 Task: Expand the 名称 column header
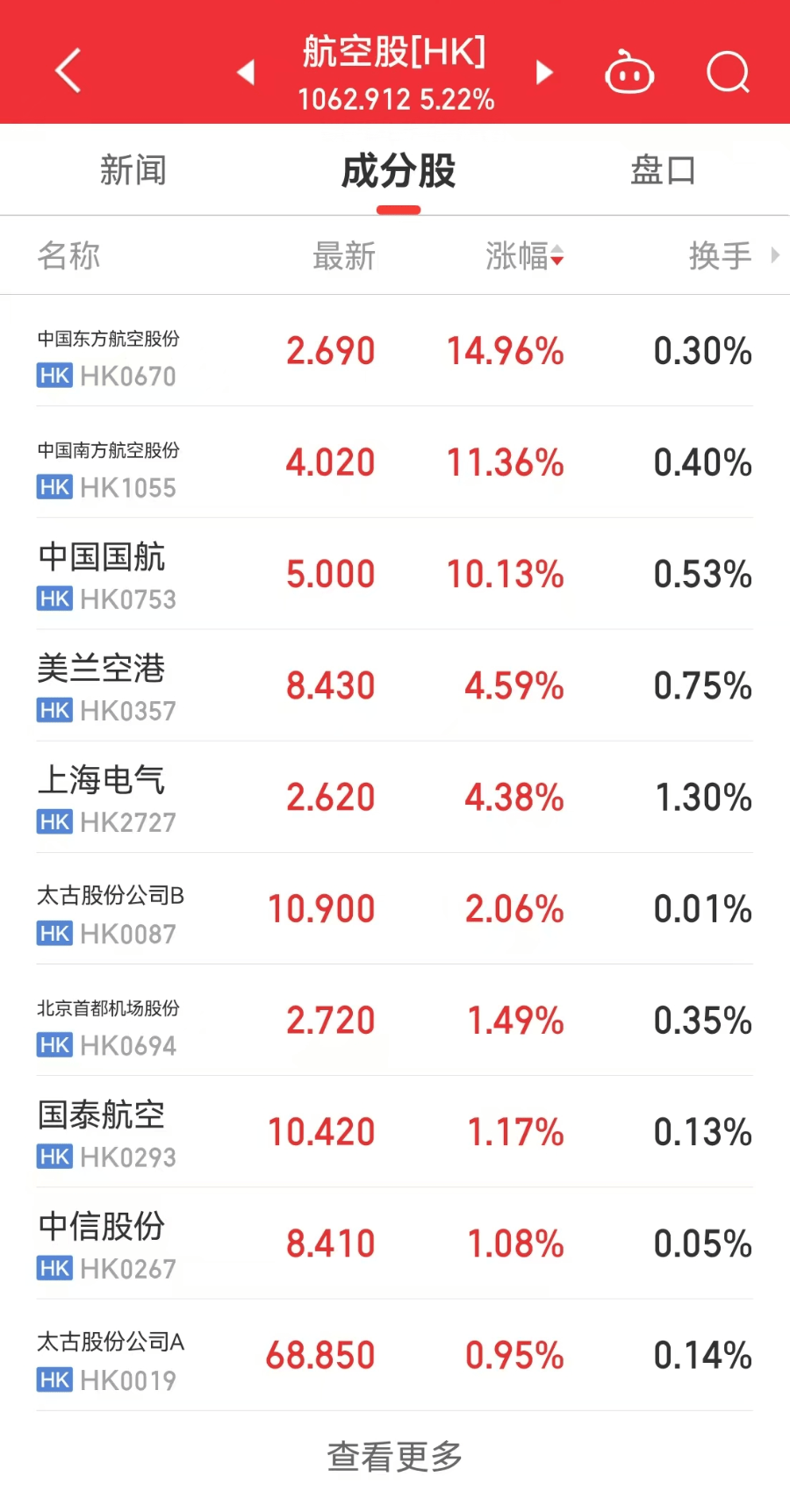69,255
